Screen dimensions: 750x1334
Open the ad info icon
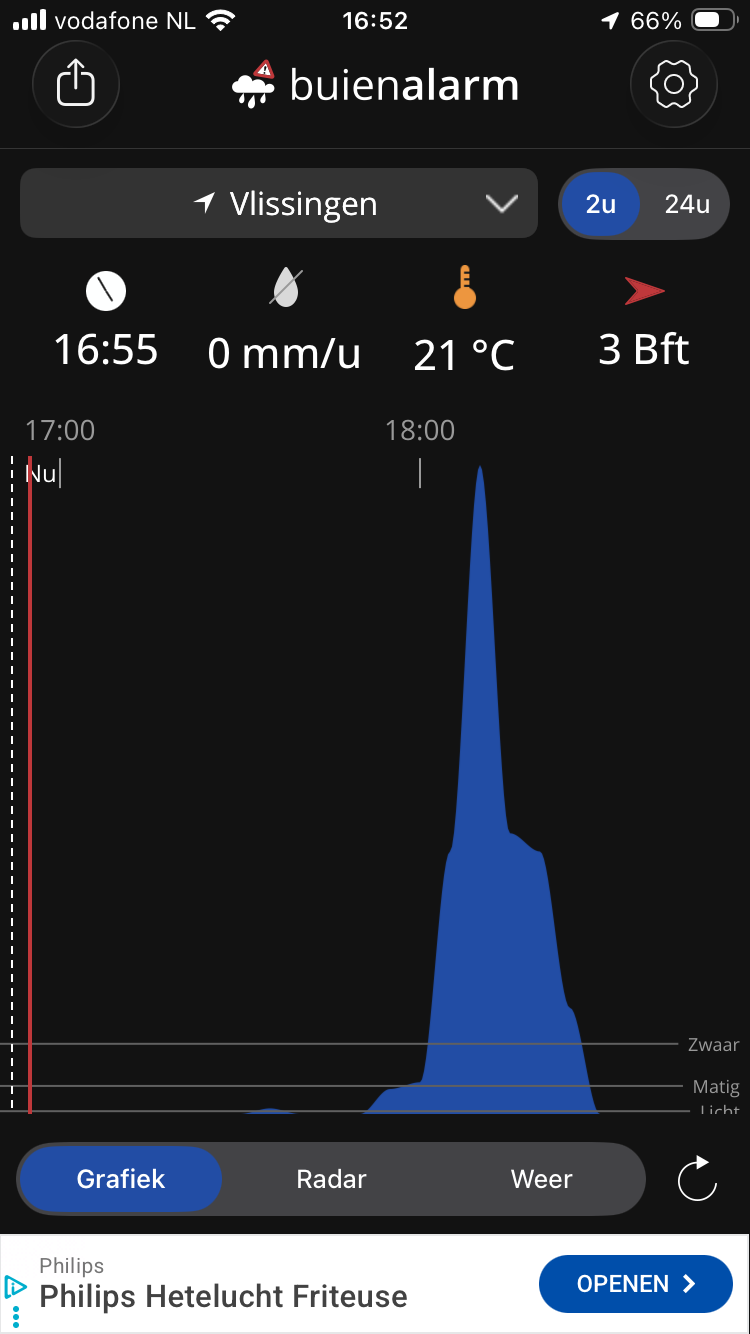[15, 1285]
